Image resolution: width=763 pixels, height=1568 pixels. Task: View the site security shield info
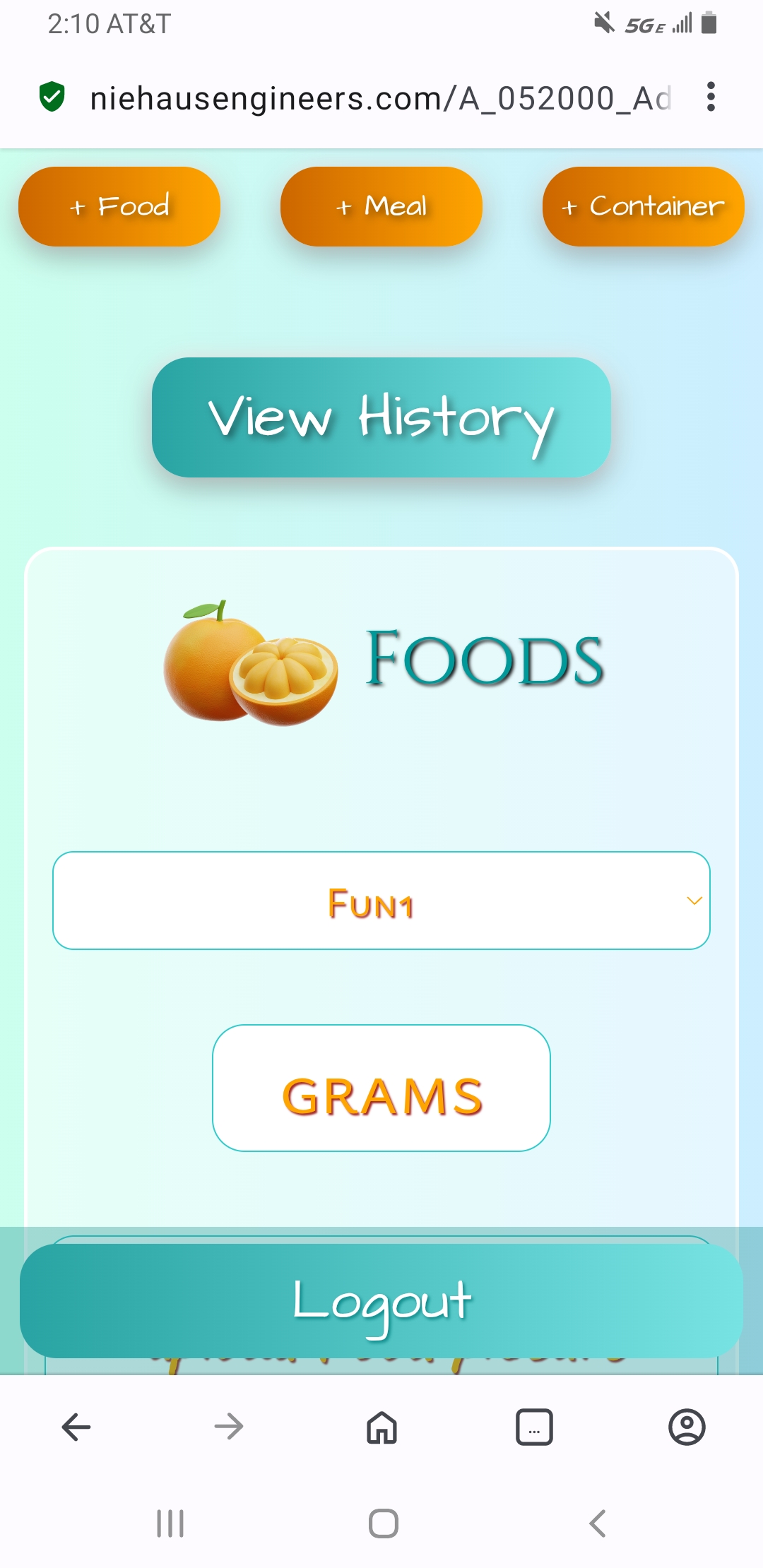click(x=52, y=97)
